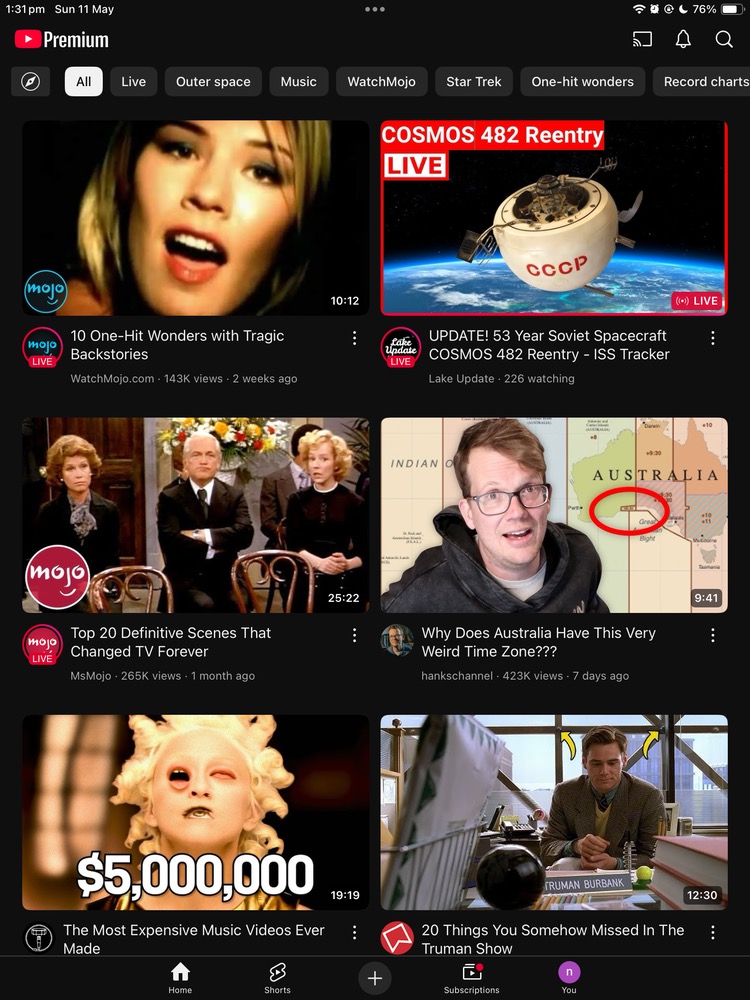Play Why Does Australia Have This Weird Time Zone
This screenshot has height=1000, width=750.
click(x=554, y=515)
